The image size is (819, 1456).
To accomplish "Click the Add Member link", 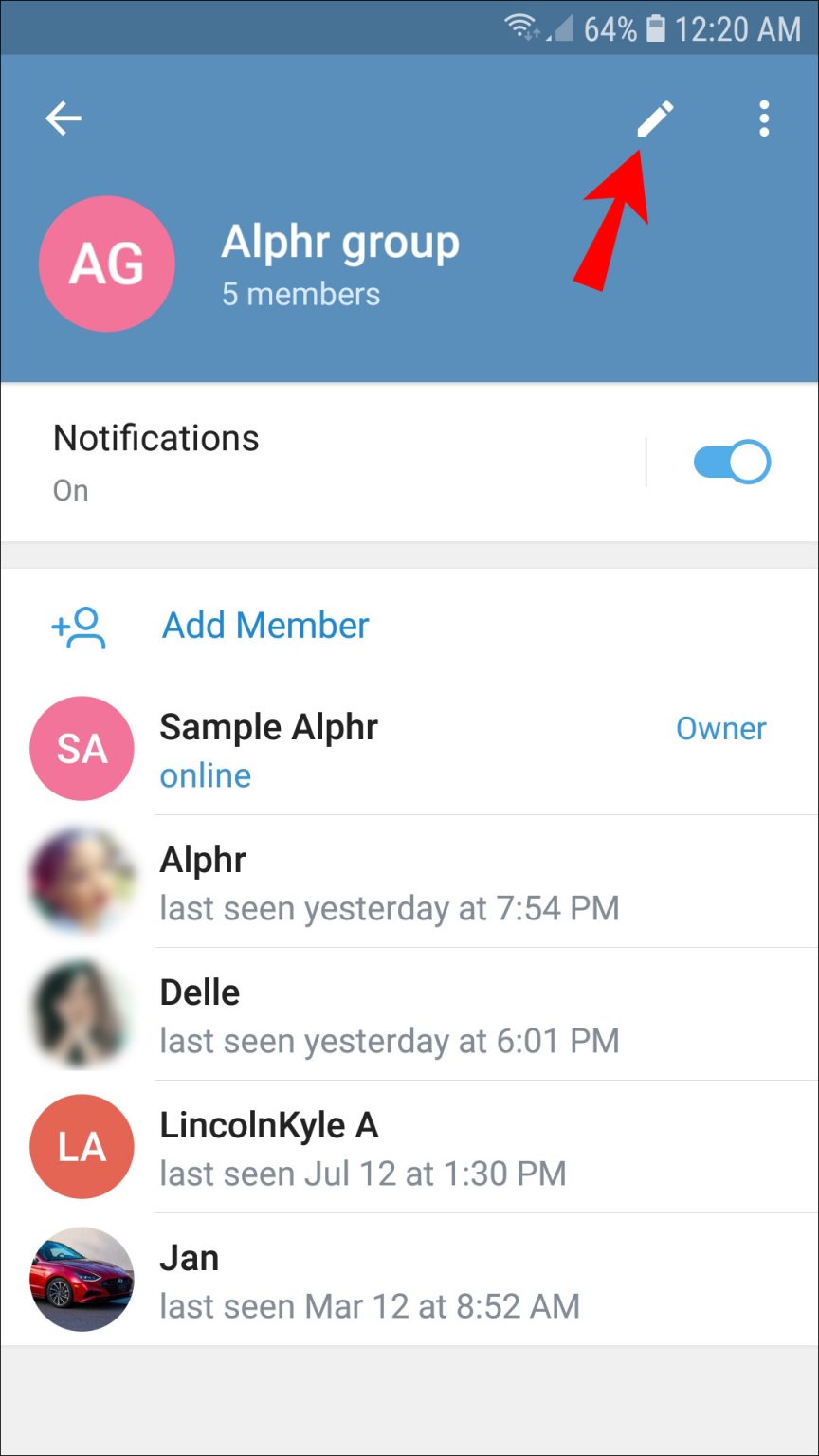I will click(264, 626).
